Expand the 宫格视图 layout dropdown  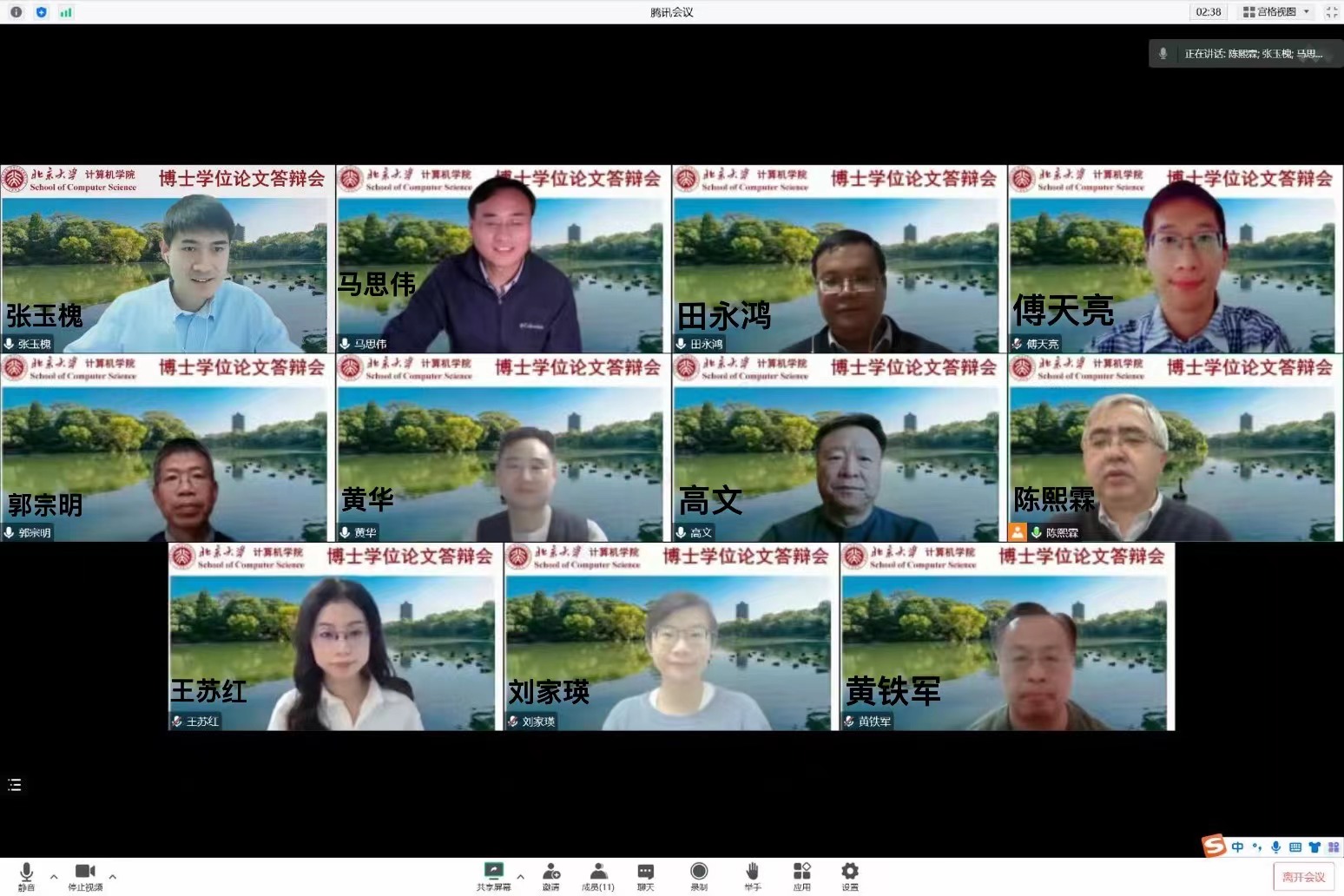point(1275,12)
